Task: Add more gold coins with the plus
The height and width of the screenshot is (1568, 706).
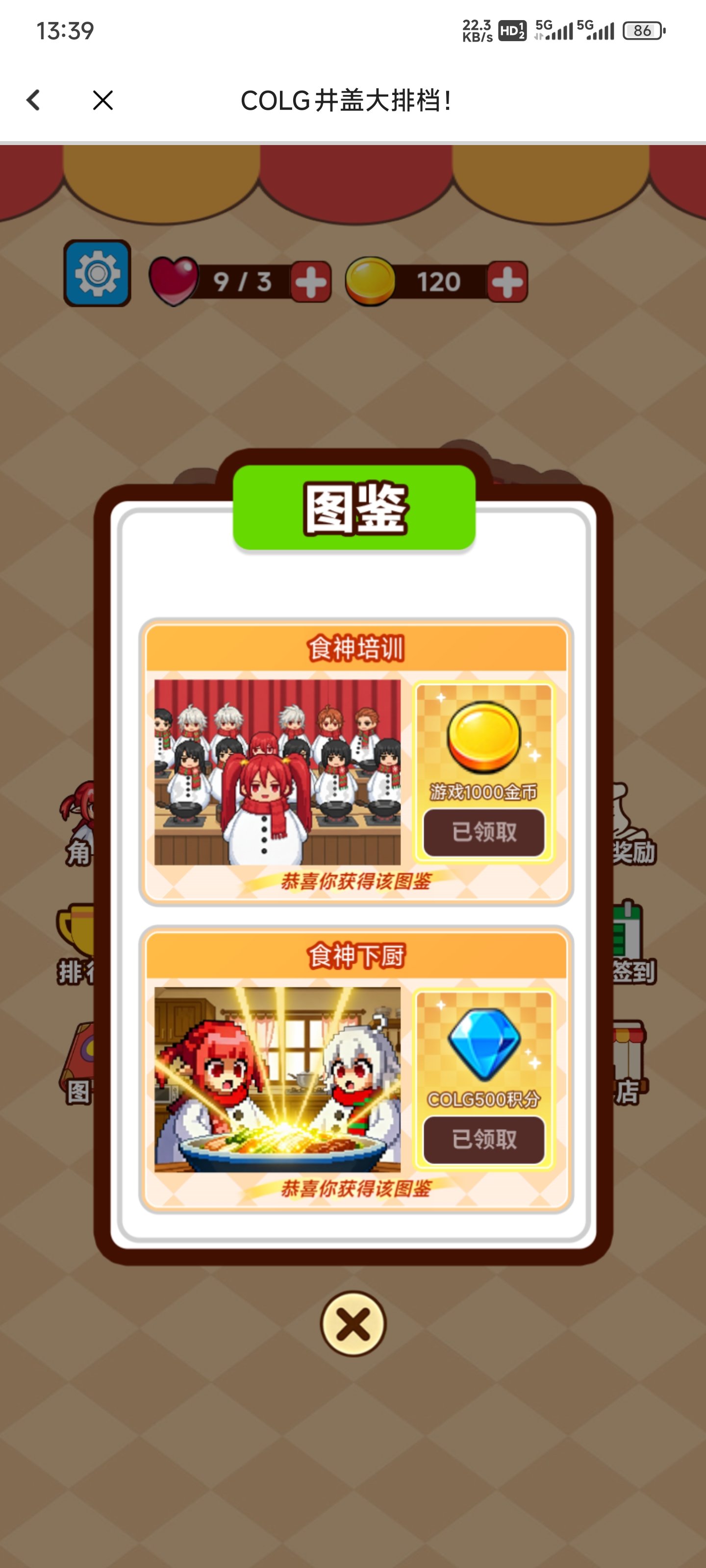Action: pos(507,282)
